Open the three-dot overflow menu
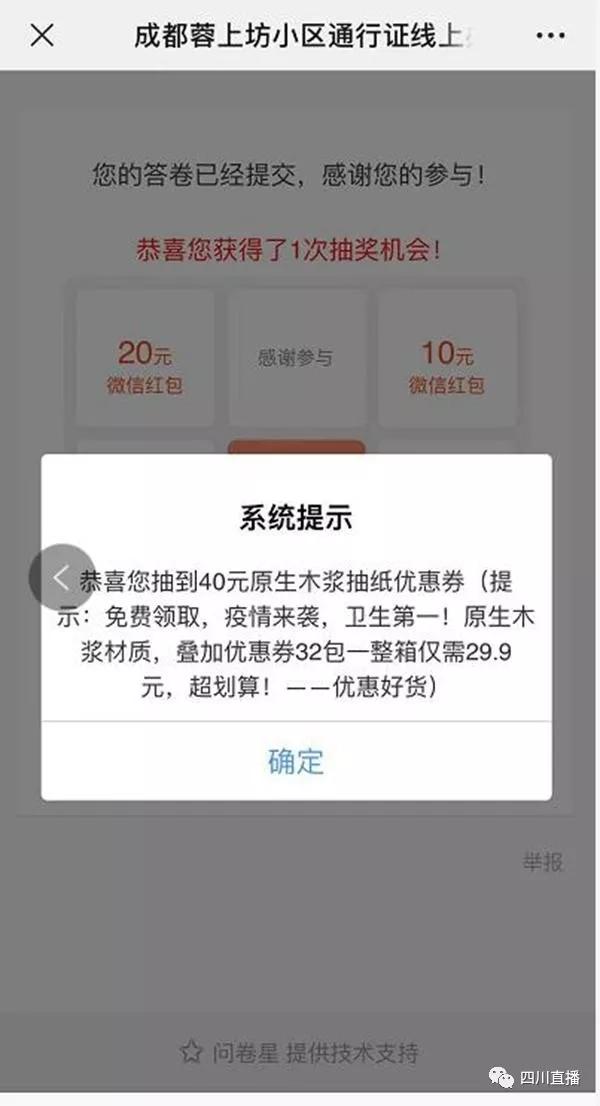Image resolution: width=600 pixels, height=1106 pixels. coord(550,36)
